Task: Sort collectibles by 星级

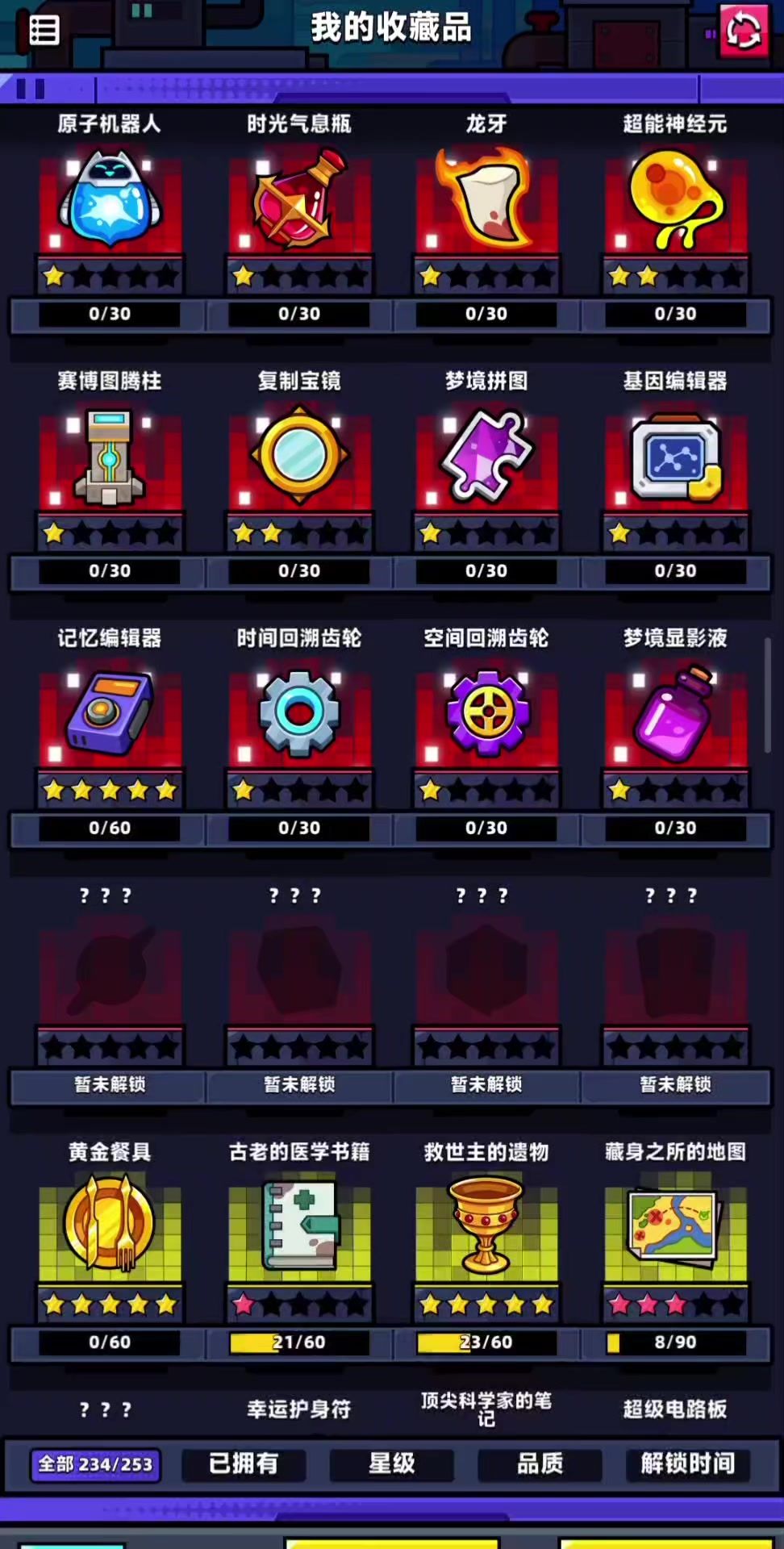Action: click(x=392, y=1464)
